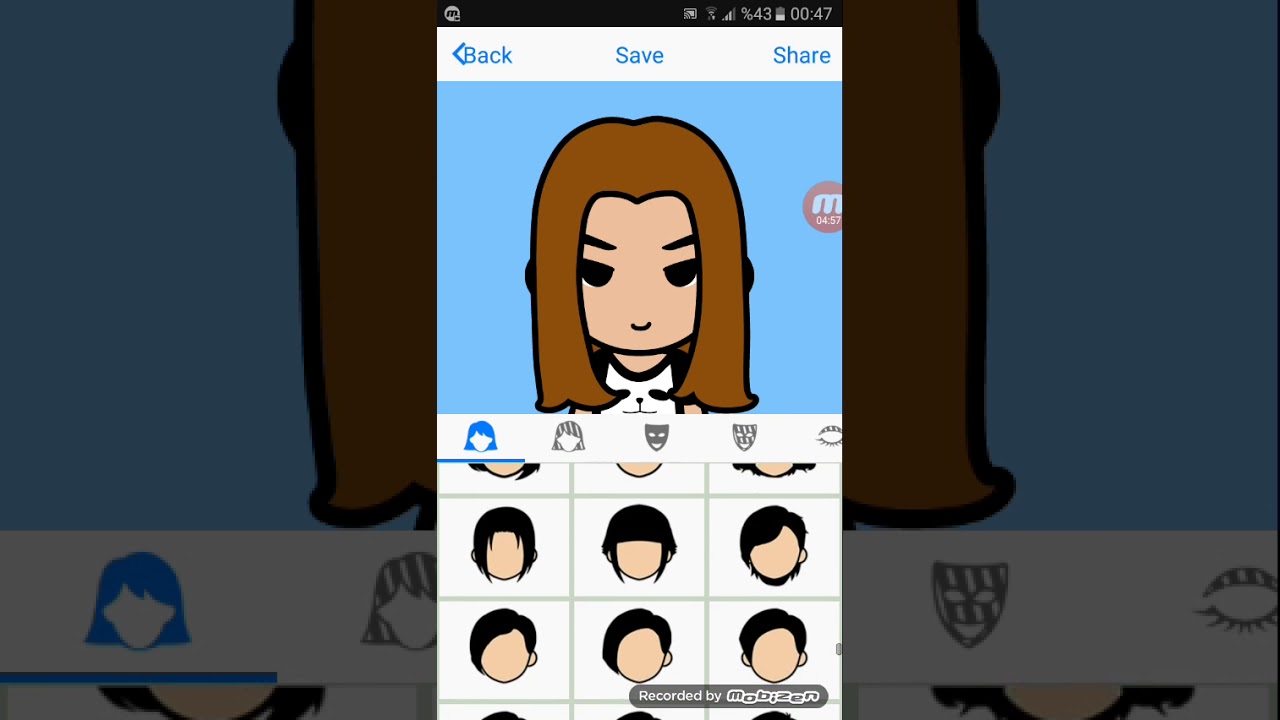This screenshot has height=720, width=1280.
Task: Pick the straight blunt bangs hairstyle
Action: (x=639, y=545)
